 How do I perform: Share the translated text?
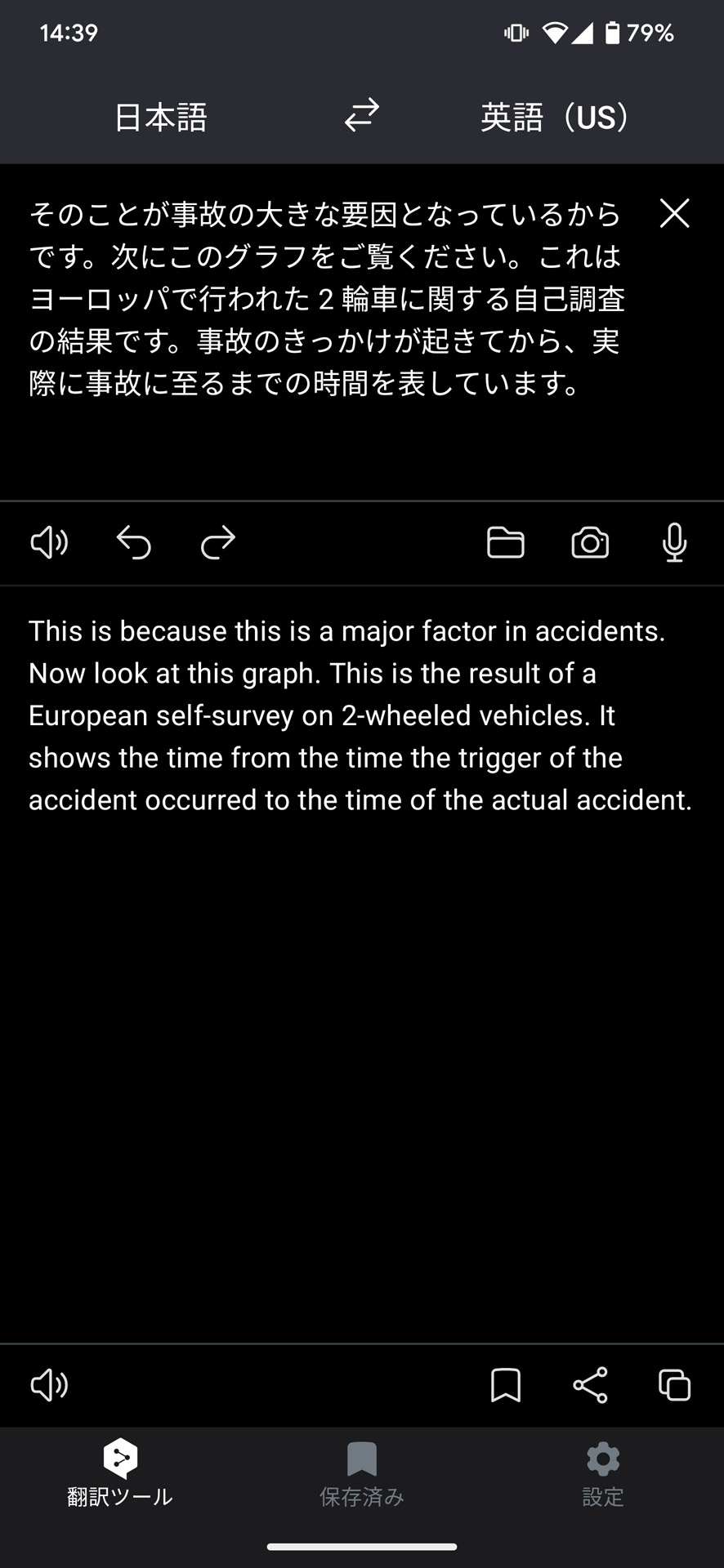(x=590, y=1385)
